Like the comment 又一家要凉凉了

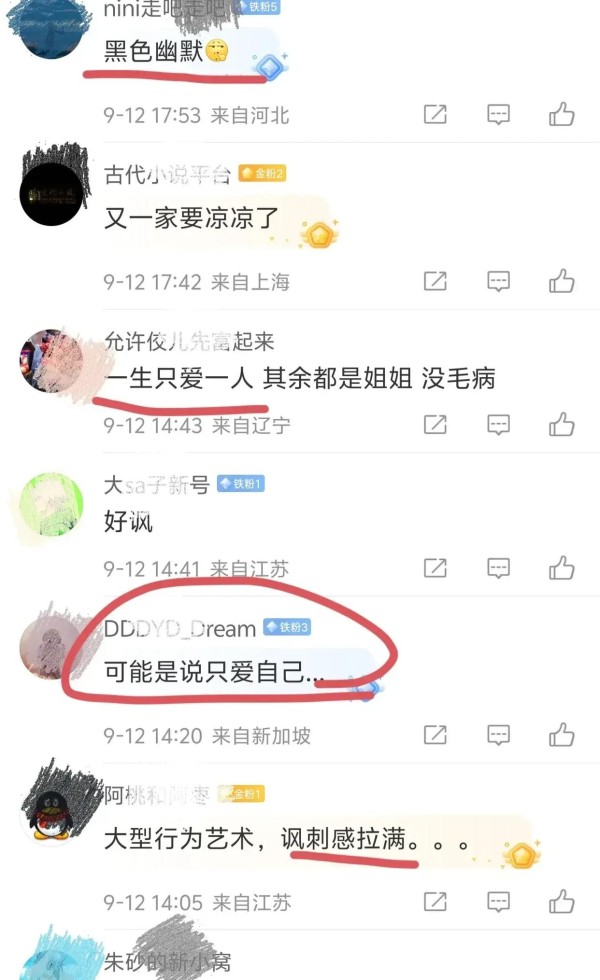(x=561, y=281)
